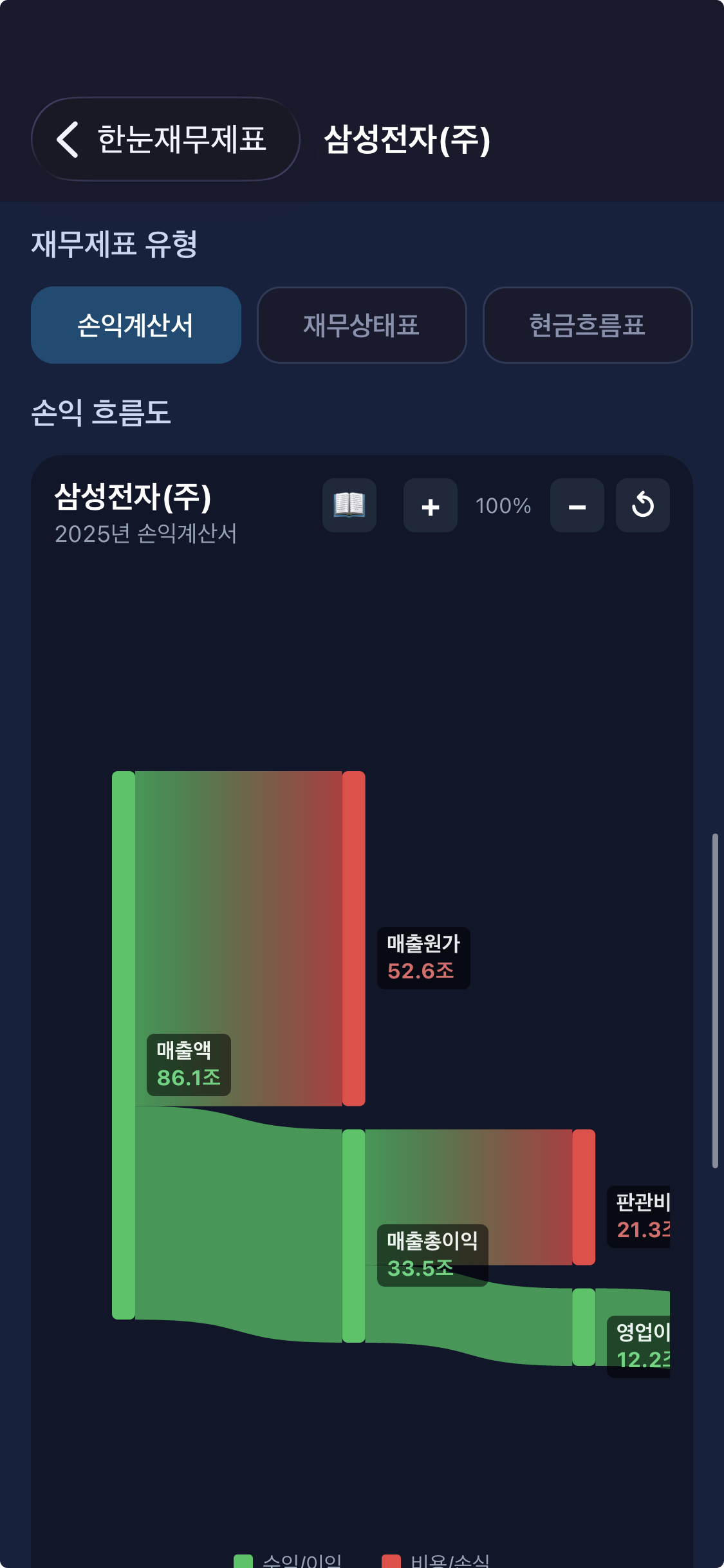Zoom out the chart with minus
Screen dimensions: 724x1568
(x=577, y=505)
